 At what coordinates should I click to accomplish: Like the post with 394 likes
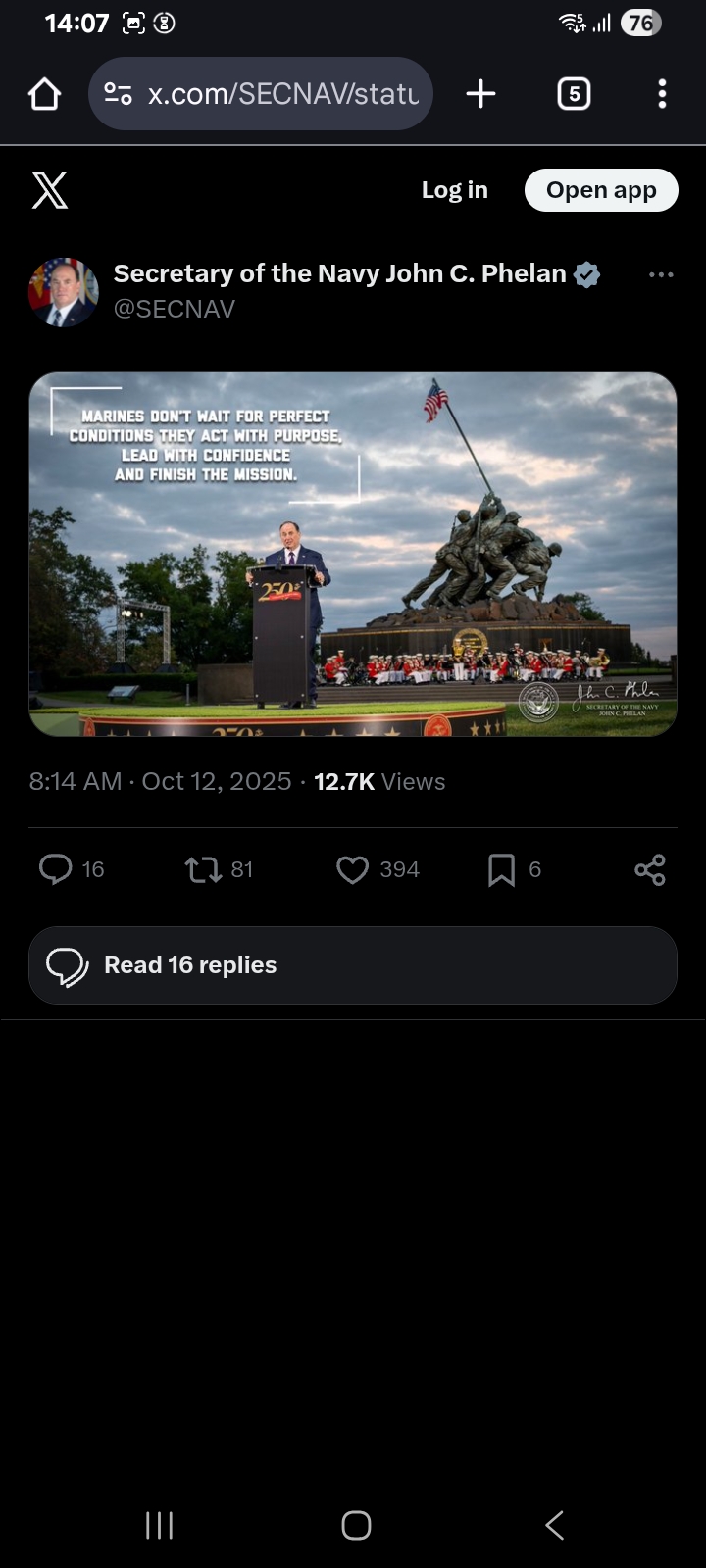click(353, 869)
